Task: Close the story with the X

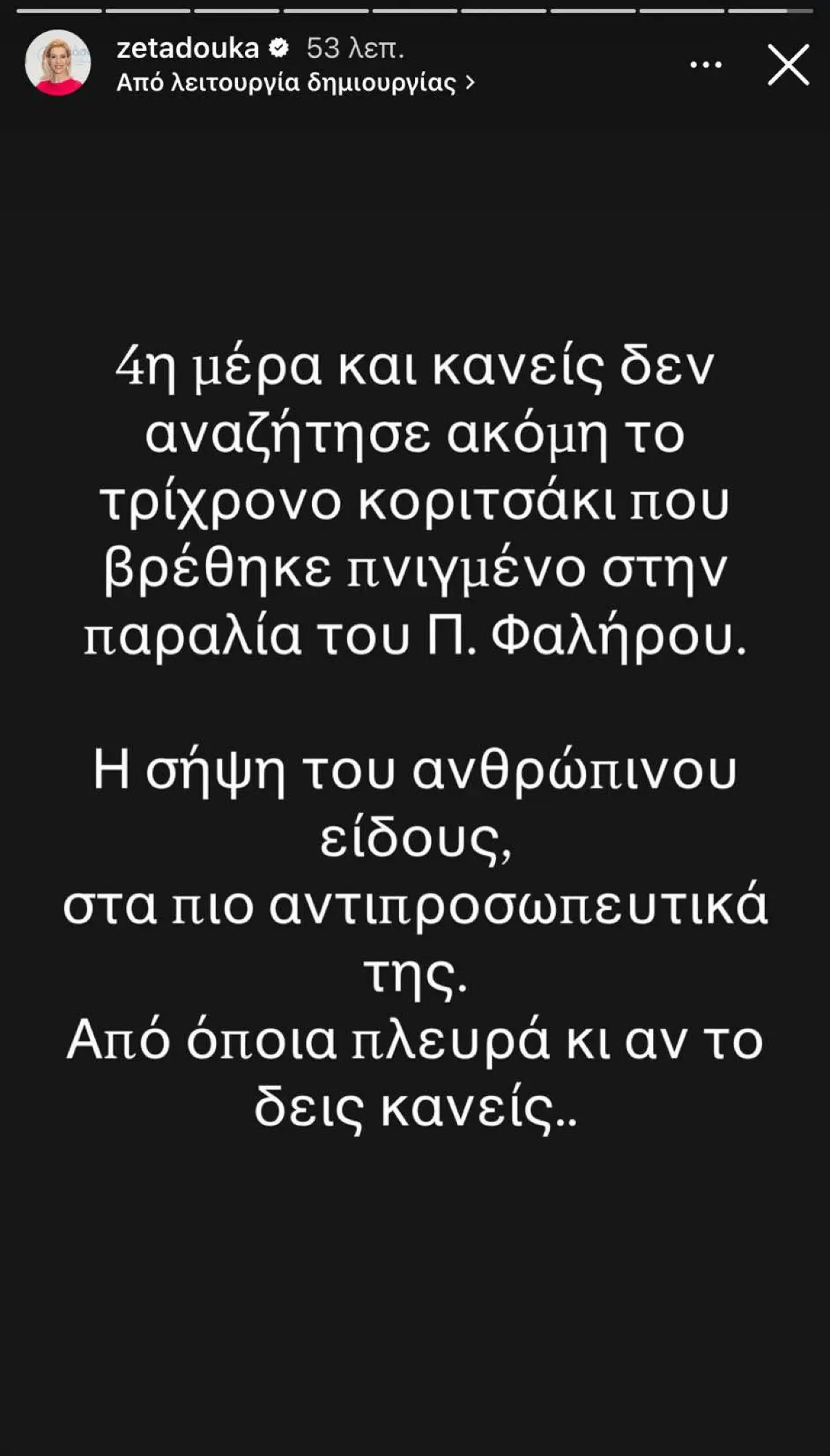Action: coord(788,65)
